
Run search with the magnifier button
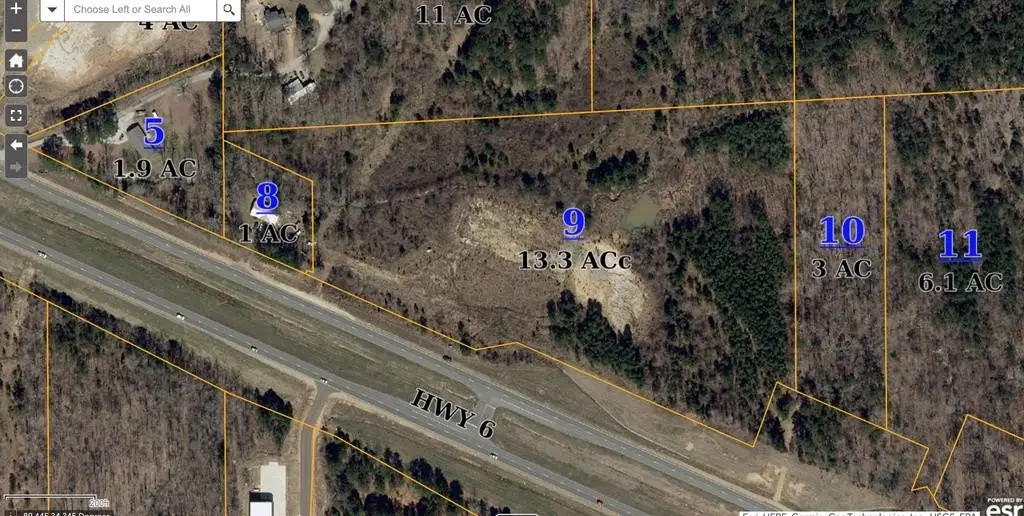tap(229, 10)
